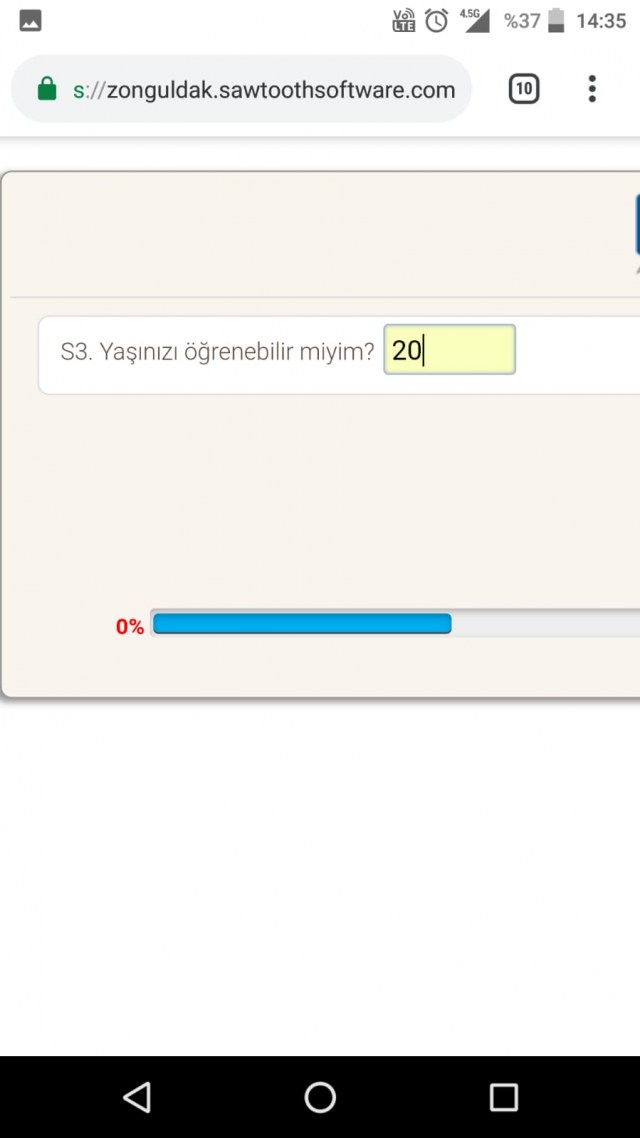Go to the home screen
This screenshot has width=640, height=1138.
(x=320, y=1097)
